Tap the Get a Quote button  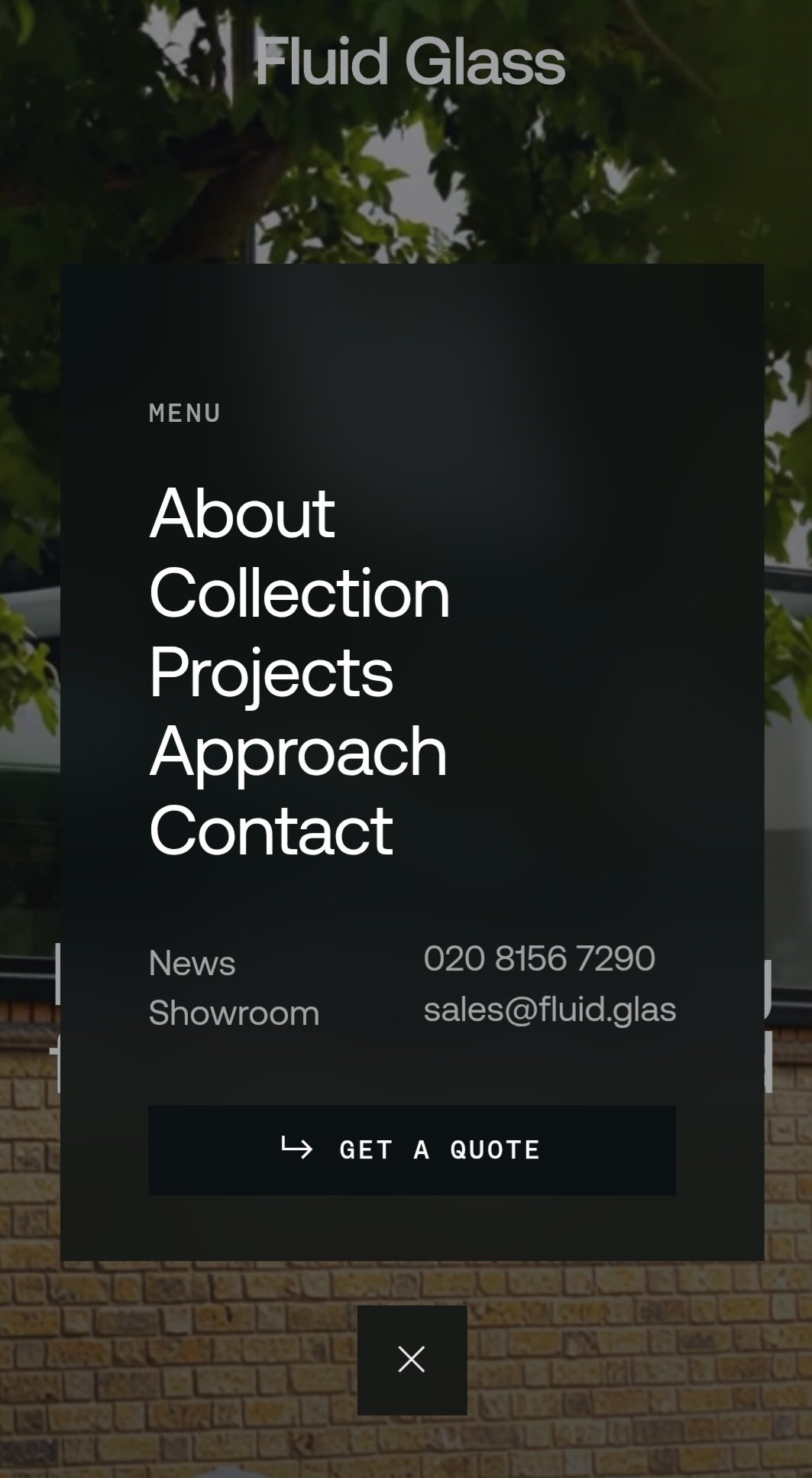pyautogui.click(x=412, y=1149)
